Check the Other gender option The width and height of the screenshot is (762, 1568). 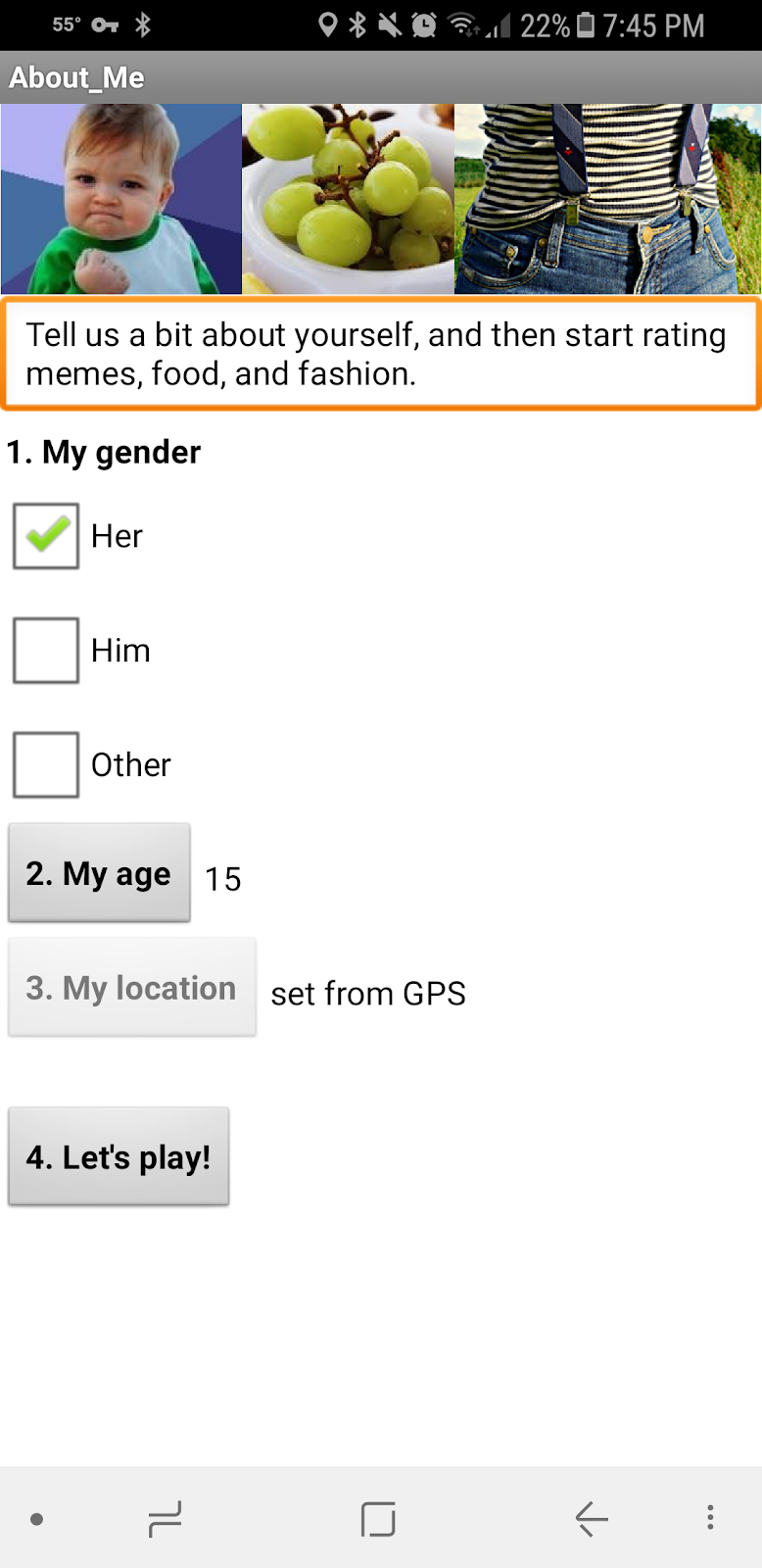click(46, 764)
